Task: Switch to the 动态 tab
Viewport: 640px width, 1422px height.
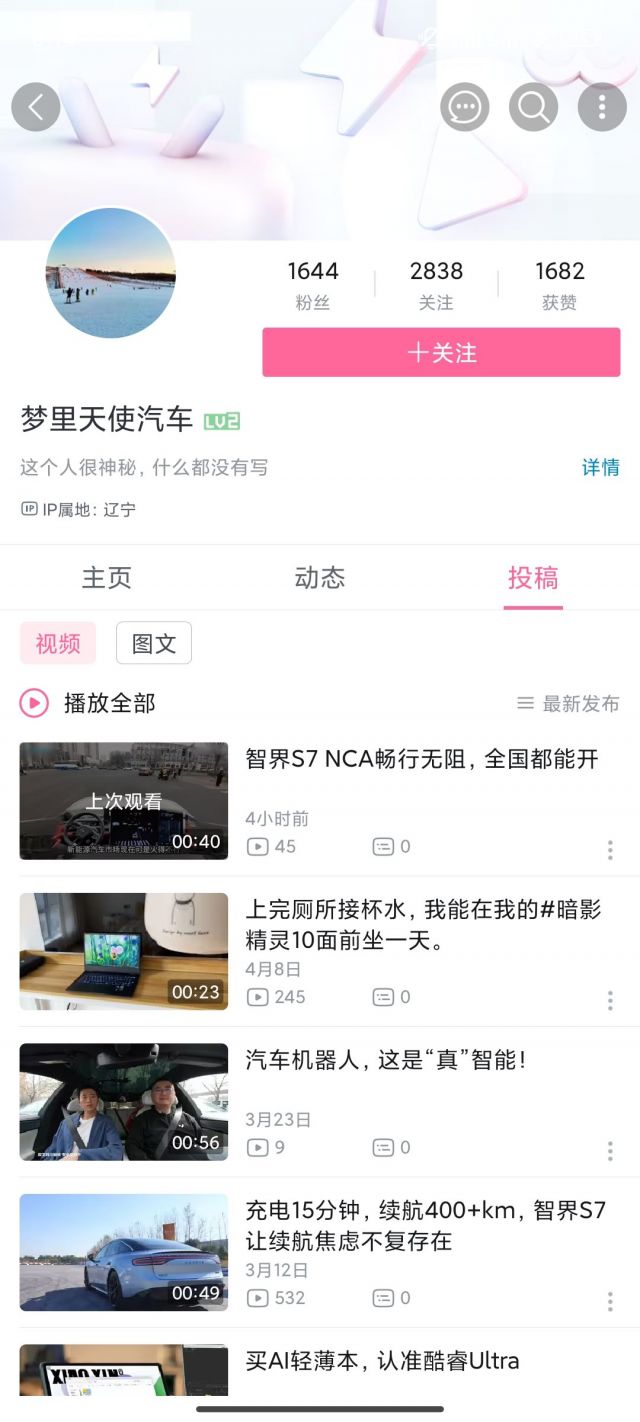Action: click(320, 578)
